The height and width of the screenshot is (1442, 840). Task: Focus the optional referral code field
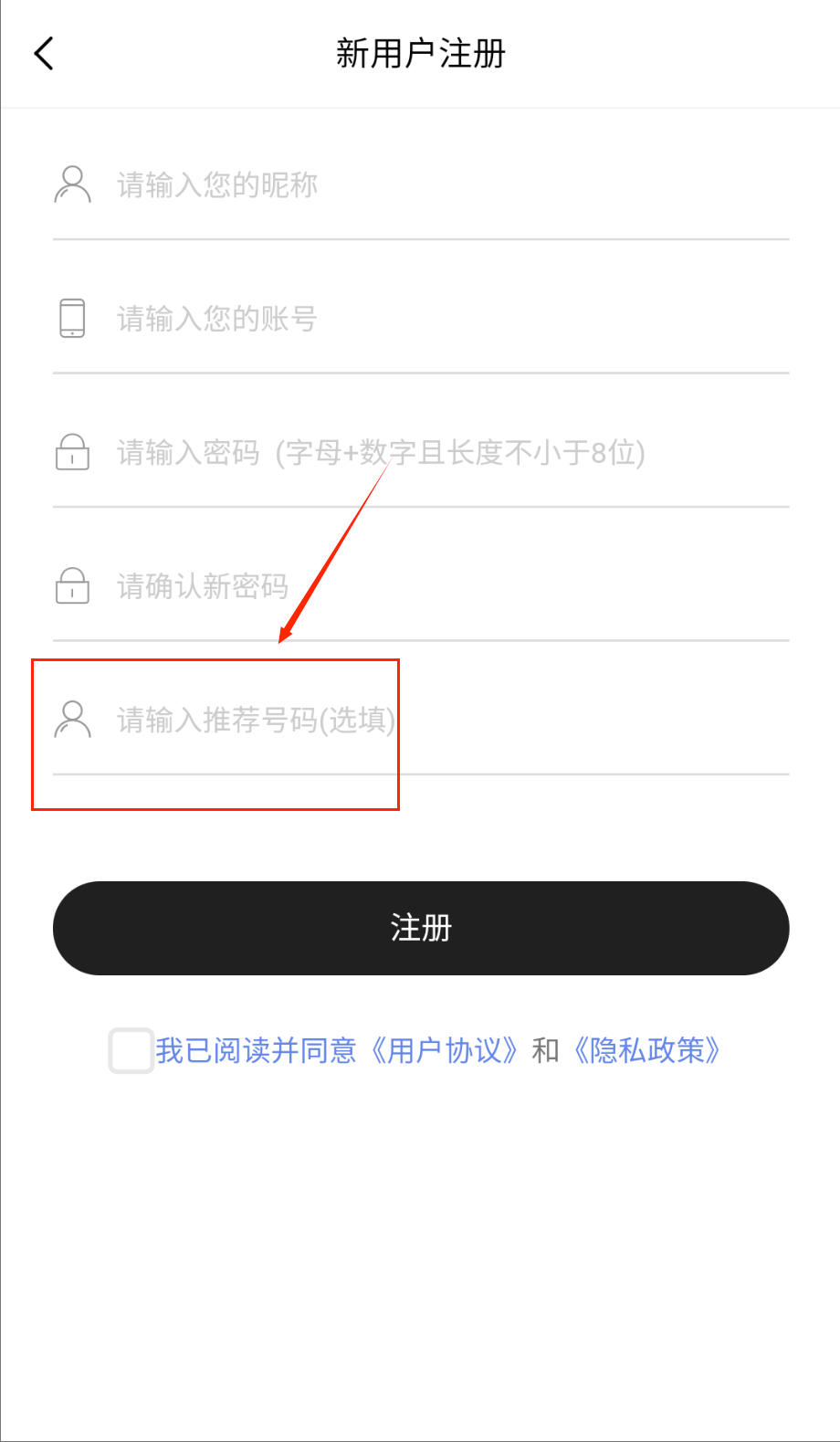pyautogui.click(x=420, y=721)
